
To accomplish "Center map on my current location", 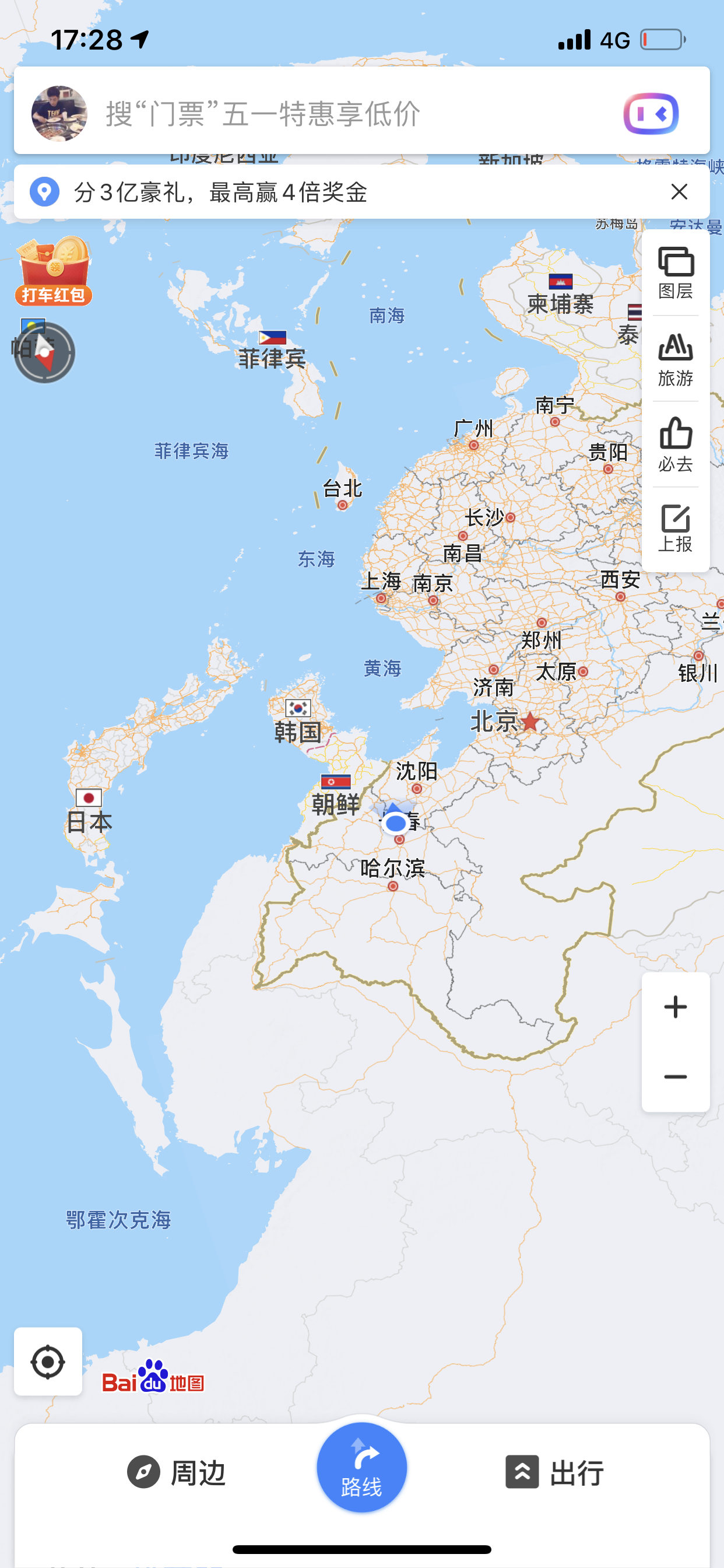I will click(x=48, y=1361).
